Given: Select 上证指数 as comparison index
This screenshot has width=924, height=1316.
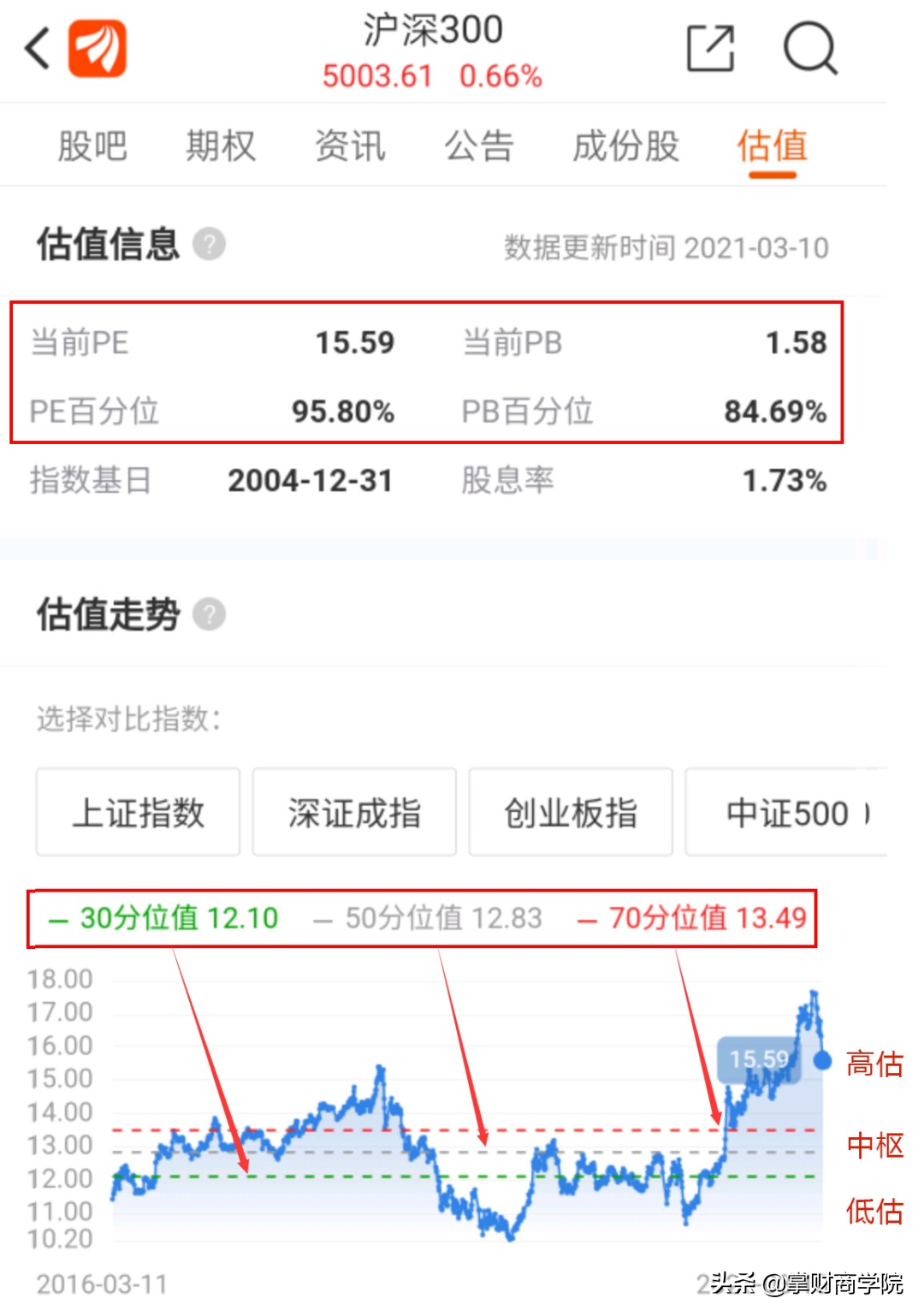Looking at the screenshot, I should click(x=137, y=813).
